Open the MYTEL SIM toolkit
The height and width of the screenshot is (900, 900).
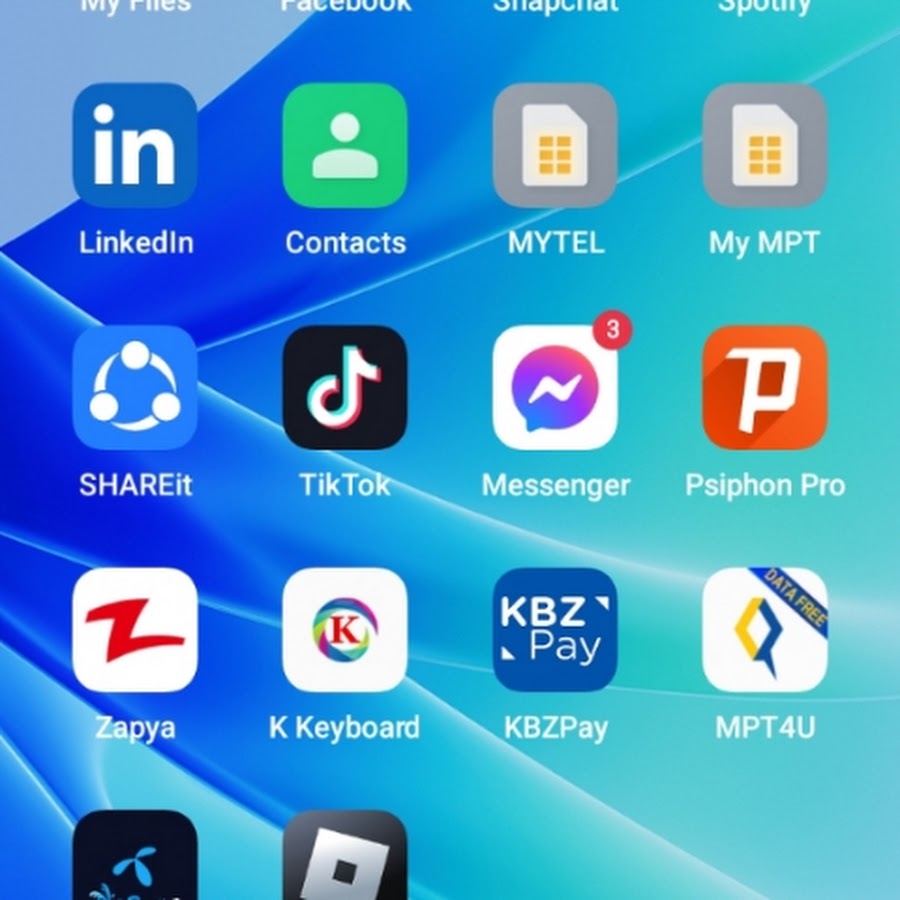pyautogui.click(x=555, y=146)
